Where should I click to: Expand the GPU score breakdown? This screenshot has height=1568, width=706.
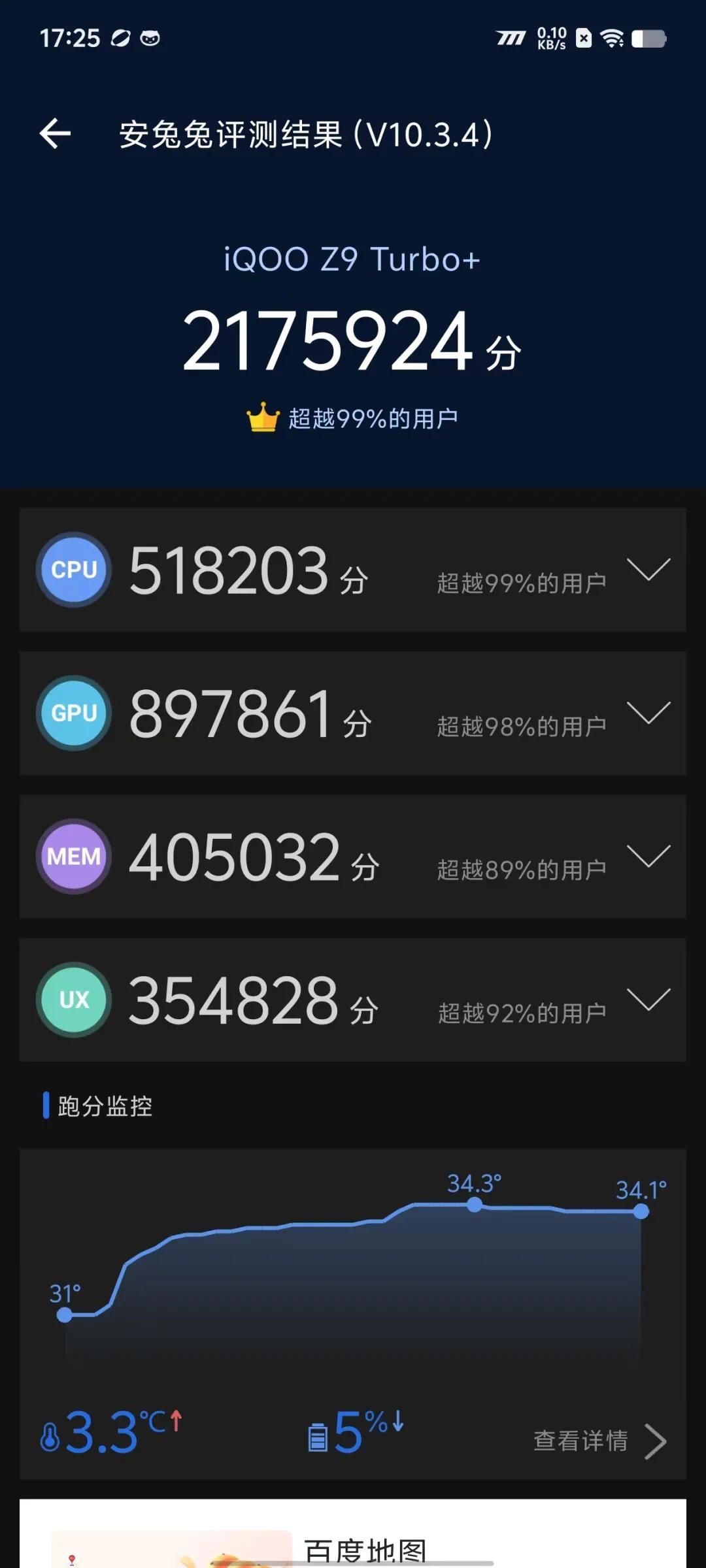648,713
